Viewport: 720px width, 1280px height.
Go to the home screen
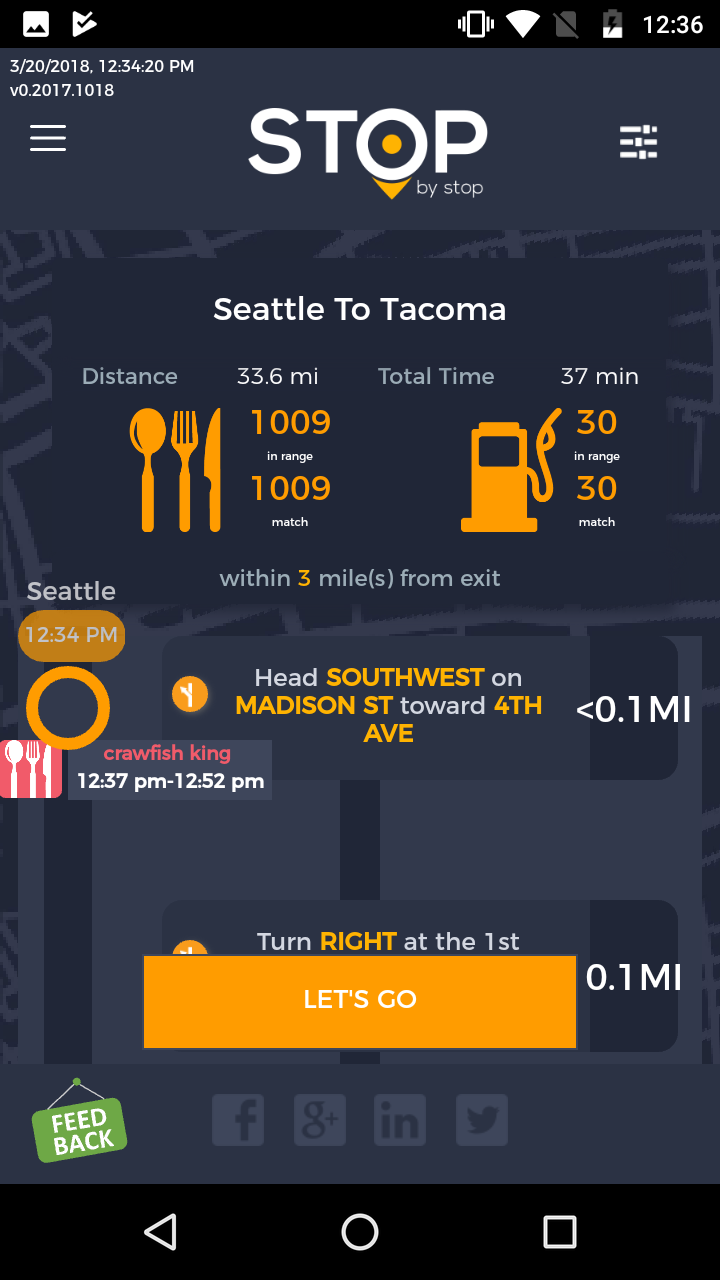point(360,1232)
